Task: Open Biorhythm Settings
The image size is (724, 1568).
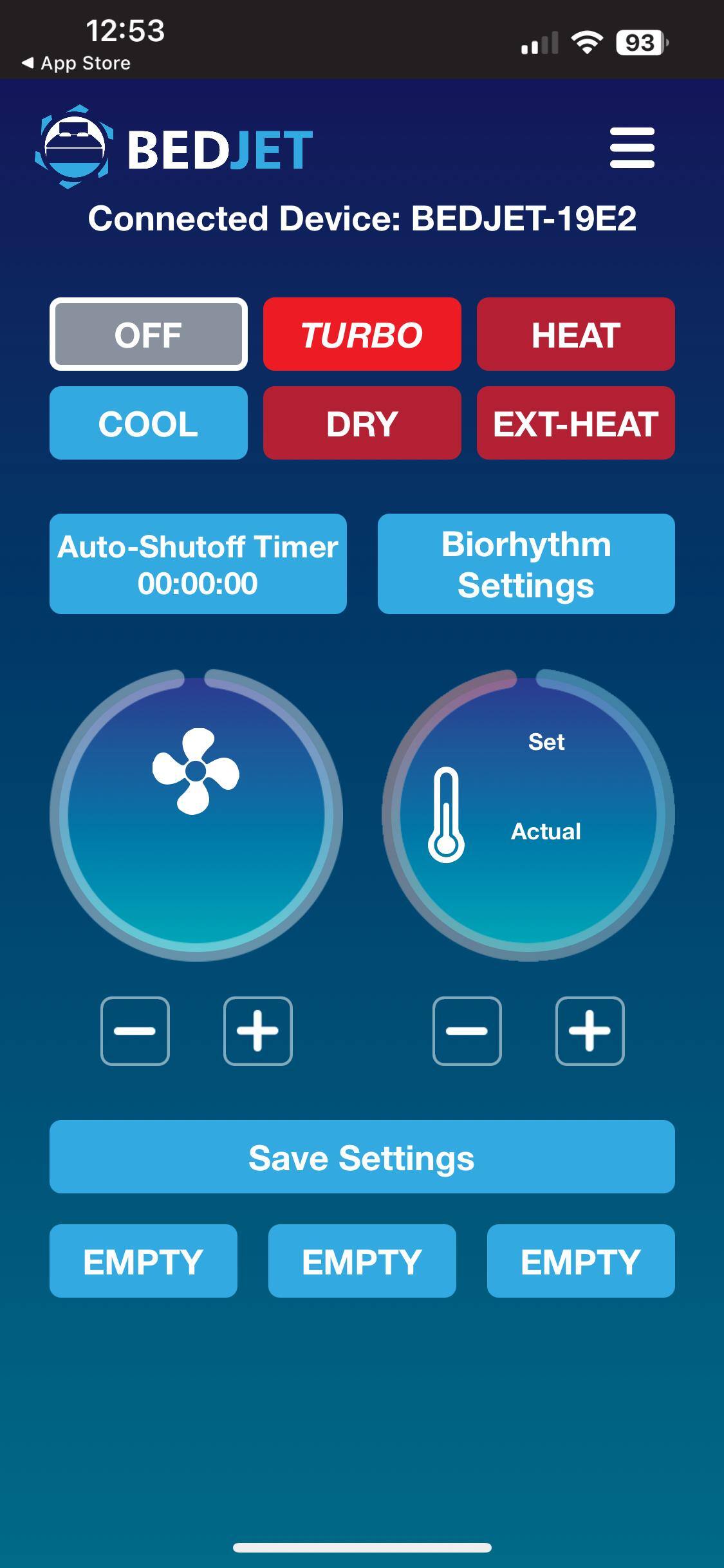Action: (526, 564)
